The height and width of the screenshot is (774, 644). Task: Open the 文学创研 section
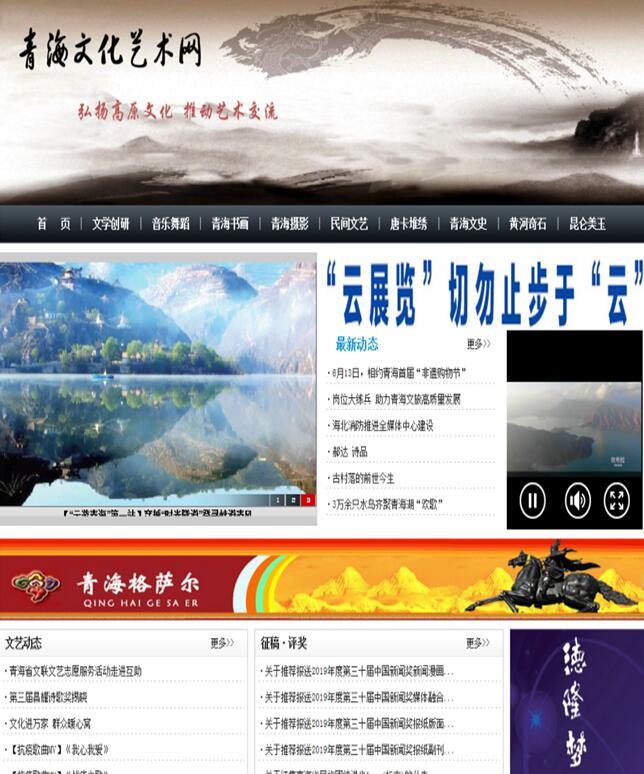111,224
